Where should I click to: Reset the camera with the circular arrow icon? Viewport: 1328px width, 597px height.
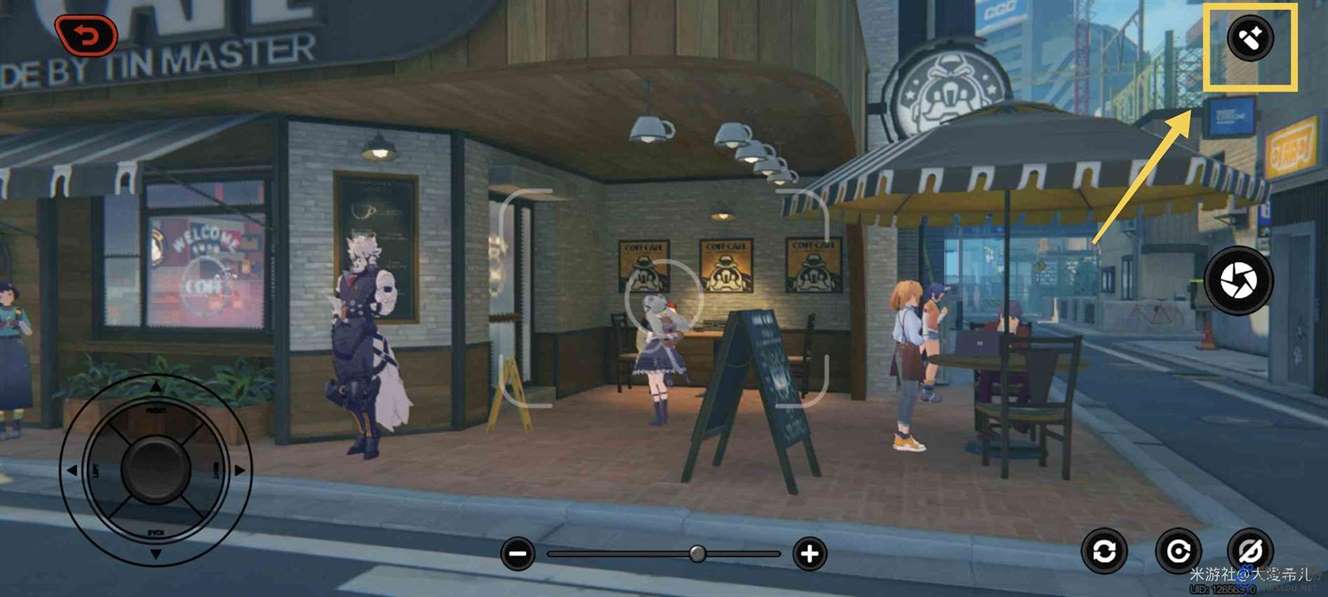pyautogui.click(x=1178, y=552)
